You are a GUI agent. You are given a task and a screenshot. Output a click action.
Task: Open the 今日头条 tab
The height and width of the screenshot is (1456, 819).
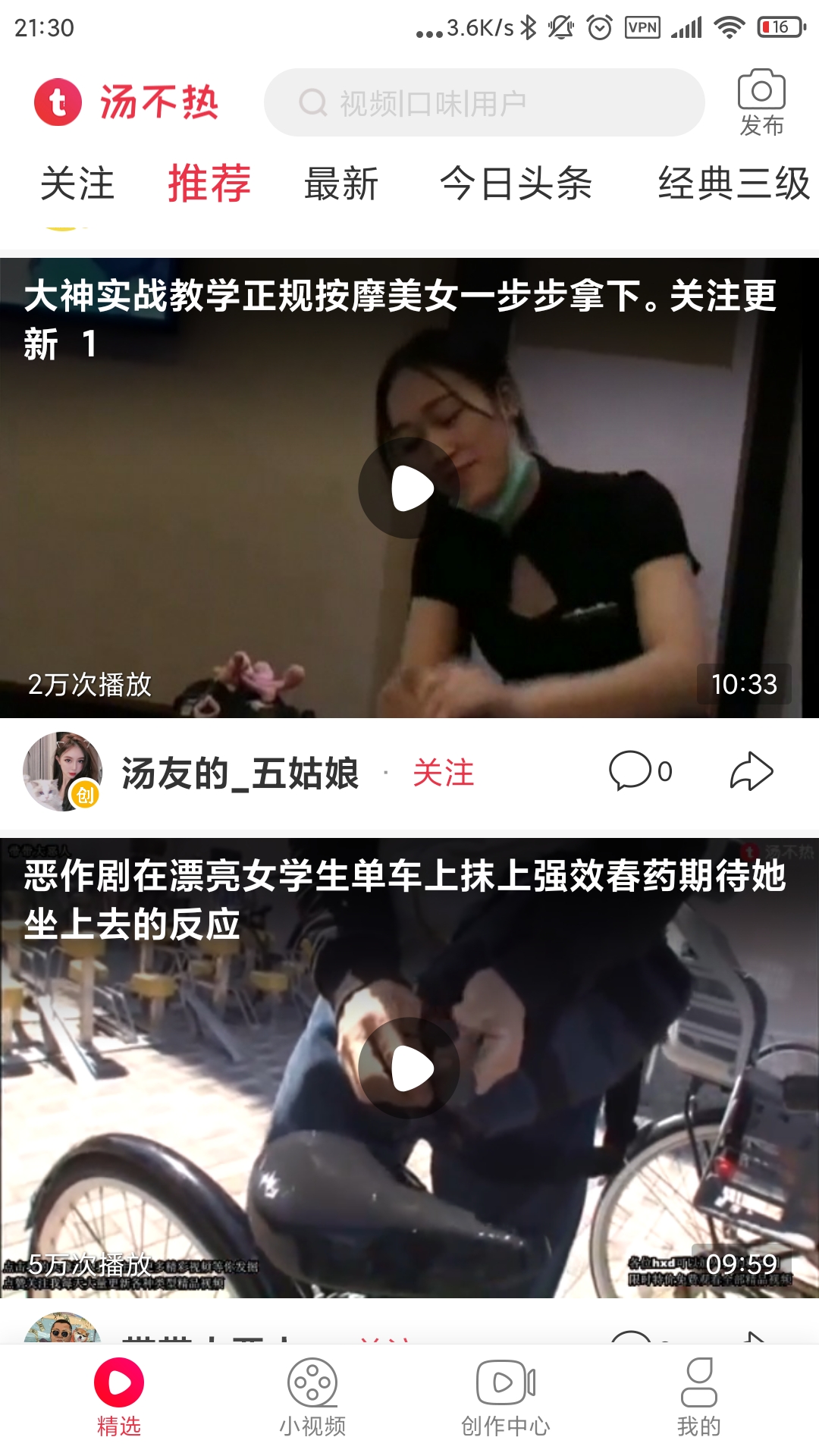tap(516, 184)
